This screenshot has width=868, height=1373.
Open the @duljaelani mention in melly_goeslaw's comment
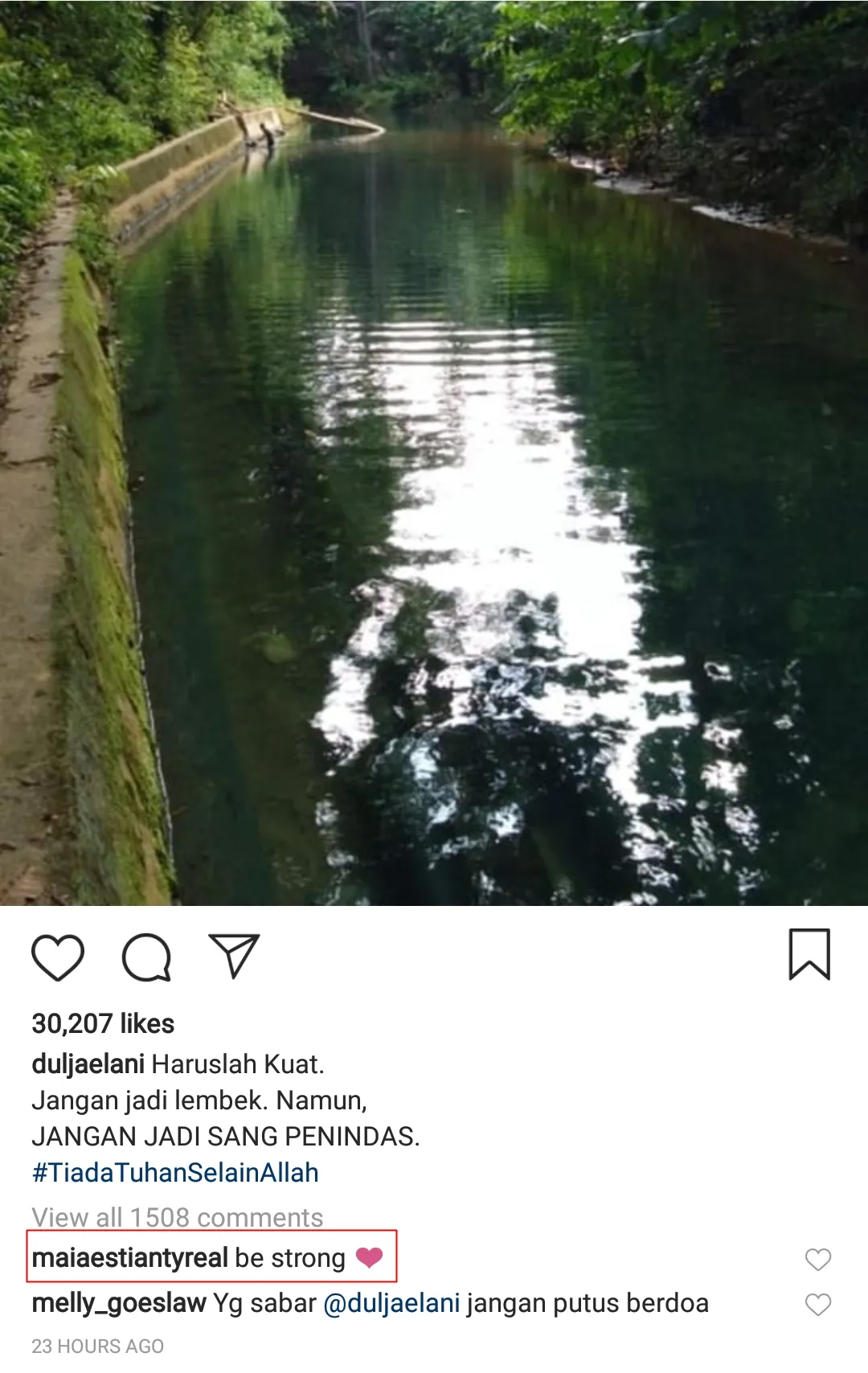391,1303
